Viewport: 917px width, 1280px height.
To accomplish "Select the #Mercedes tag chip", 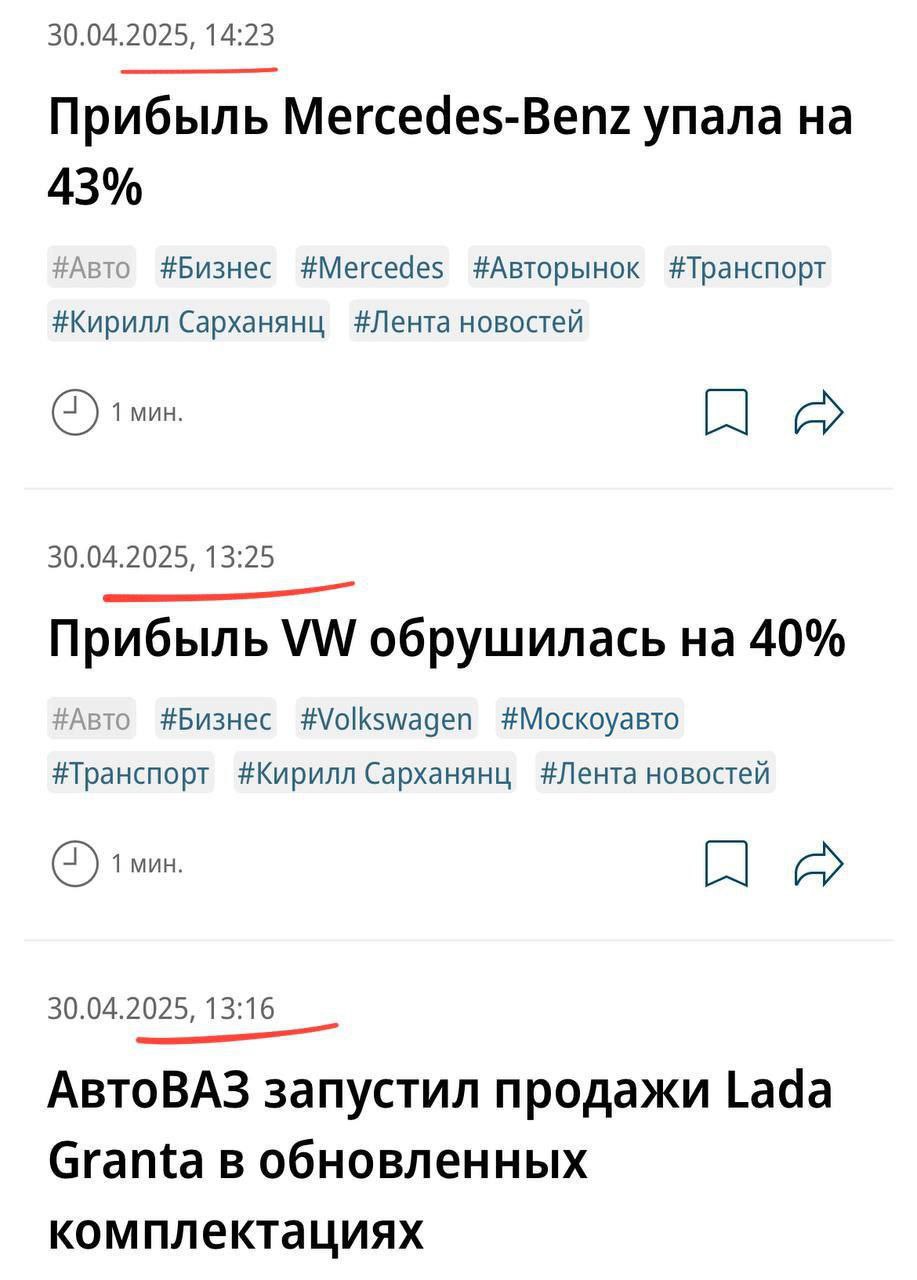I will (372, 267).
